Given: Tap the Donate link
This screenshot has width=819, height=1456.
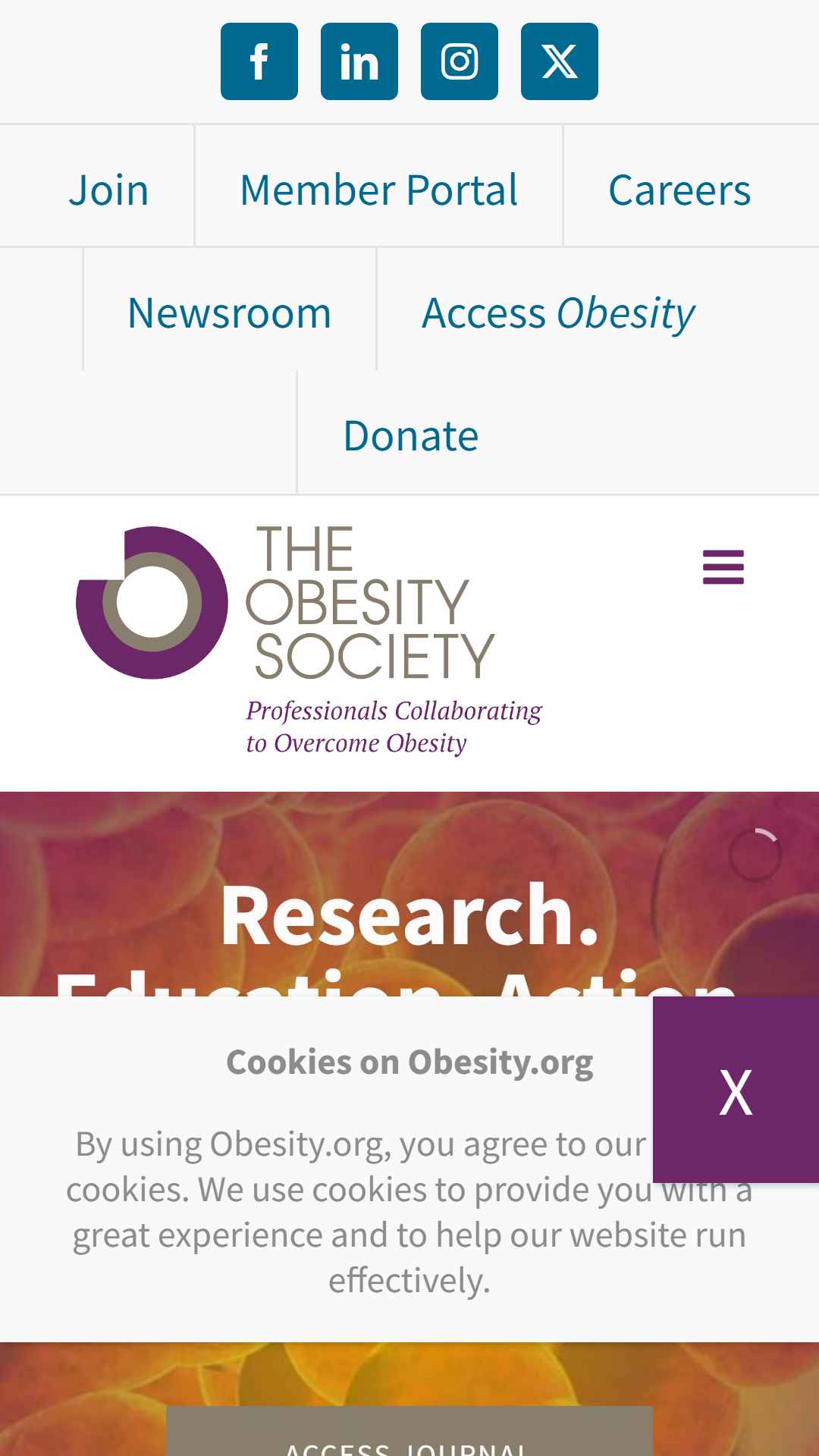Looking at the screenshot, I should tap(410, 435).
